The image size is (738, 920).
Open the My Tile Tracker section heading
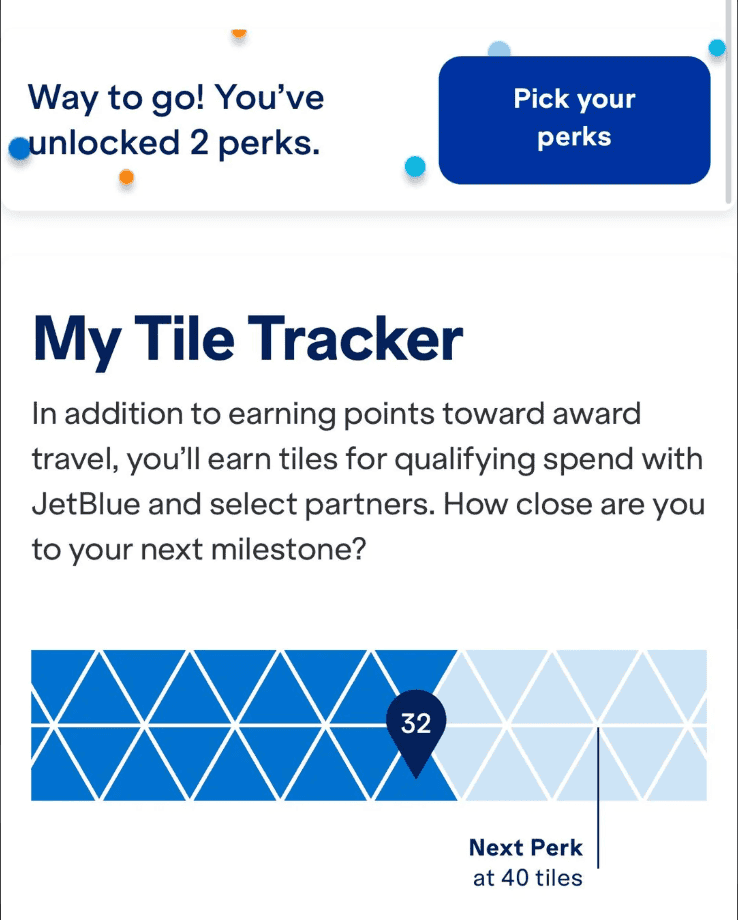246,339
